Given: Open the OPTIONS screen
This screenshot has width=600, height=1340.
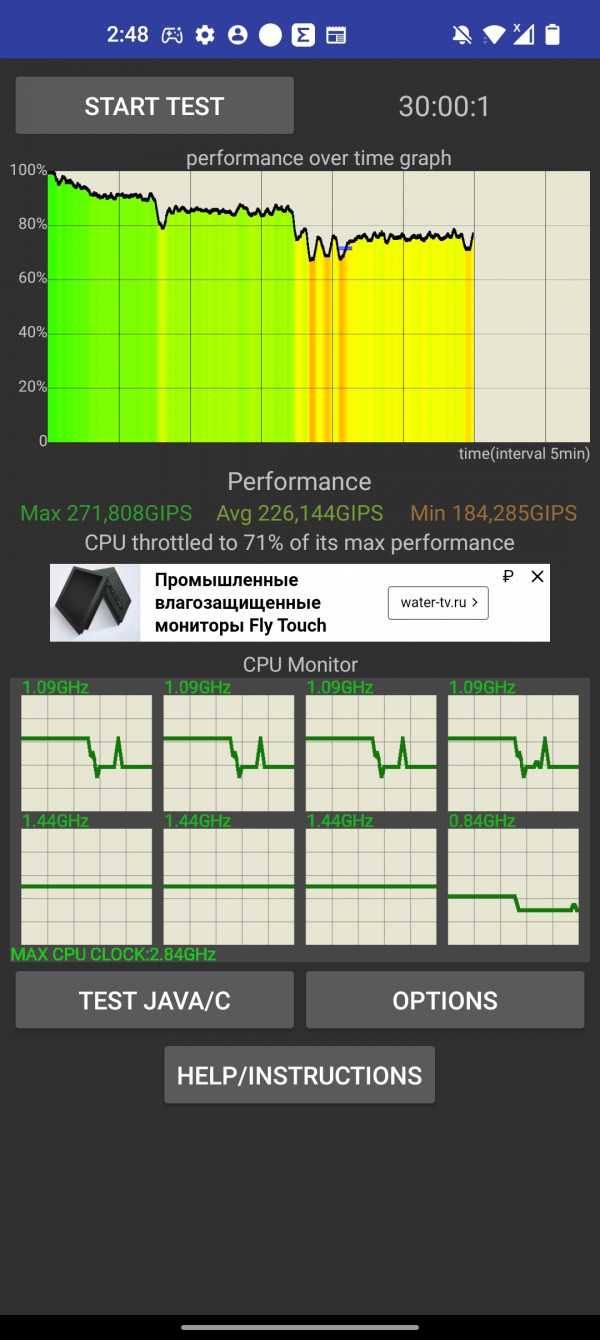Looking at the screenshot, I should coord(445,1000).
